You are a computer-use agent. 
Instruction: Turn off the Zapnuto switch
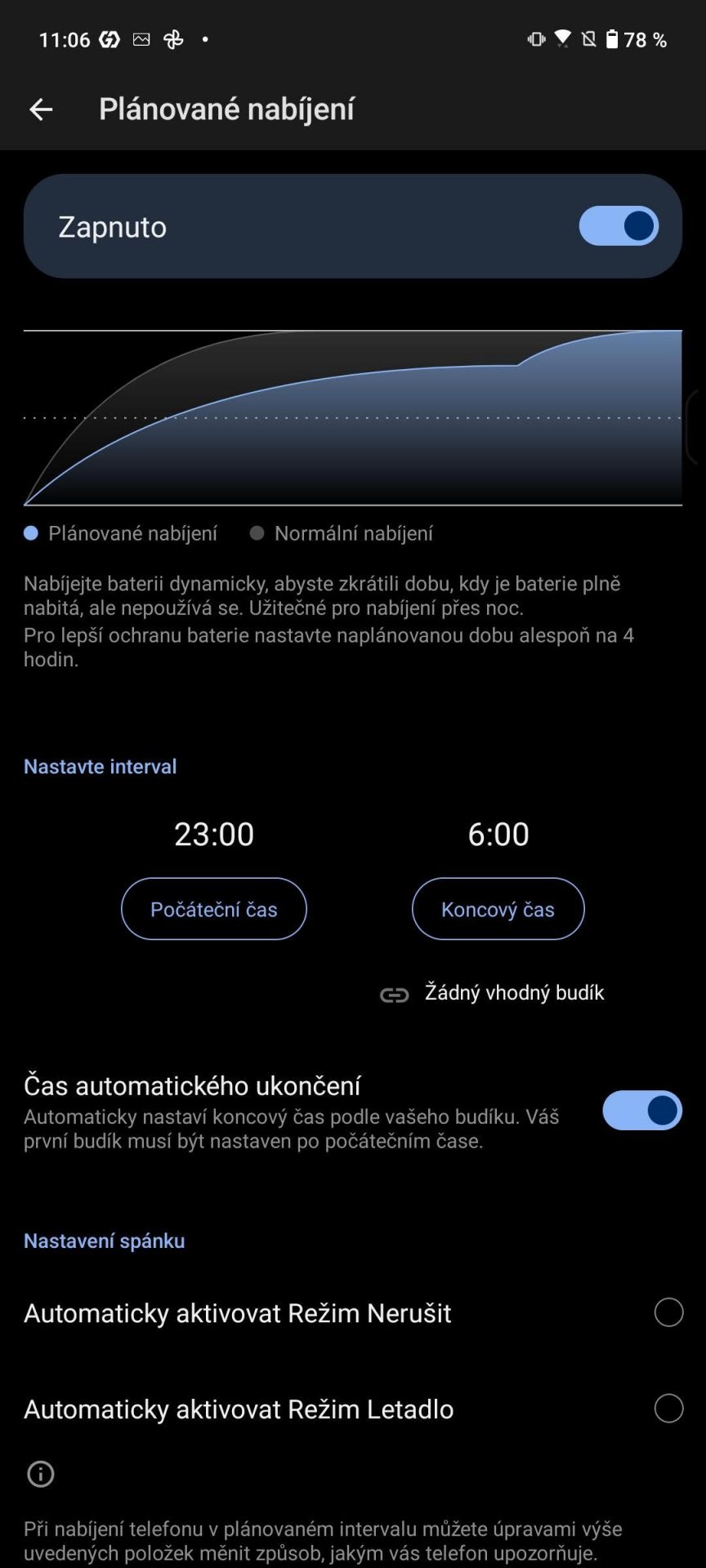coord(619,226)
